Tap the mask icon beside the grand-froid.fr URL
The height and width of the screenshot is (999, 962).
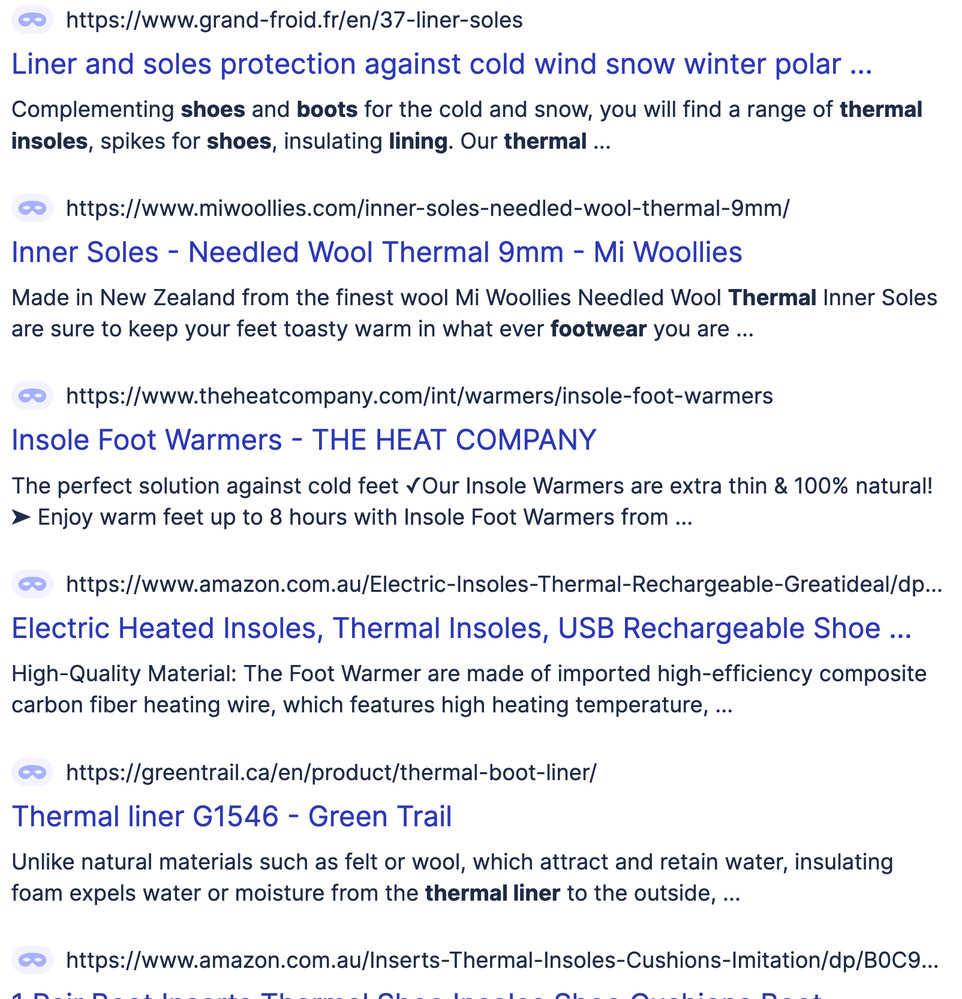point(34,20)
